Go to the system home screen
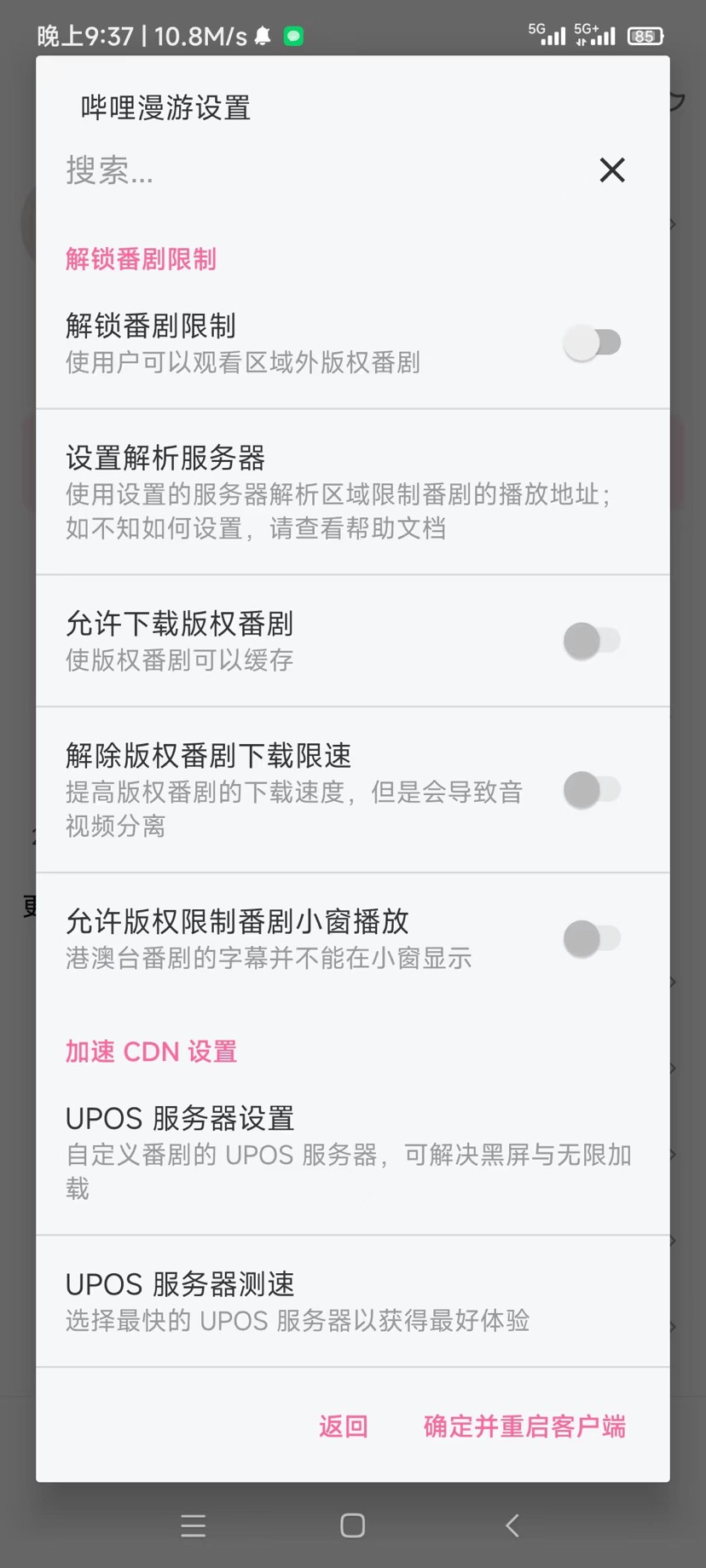The height and width of the screenshot is (1568, 706). tap(352, 1525)
